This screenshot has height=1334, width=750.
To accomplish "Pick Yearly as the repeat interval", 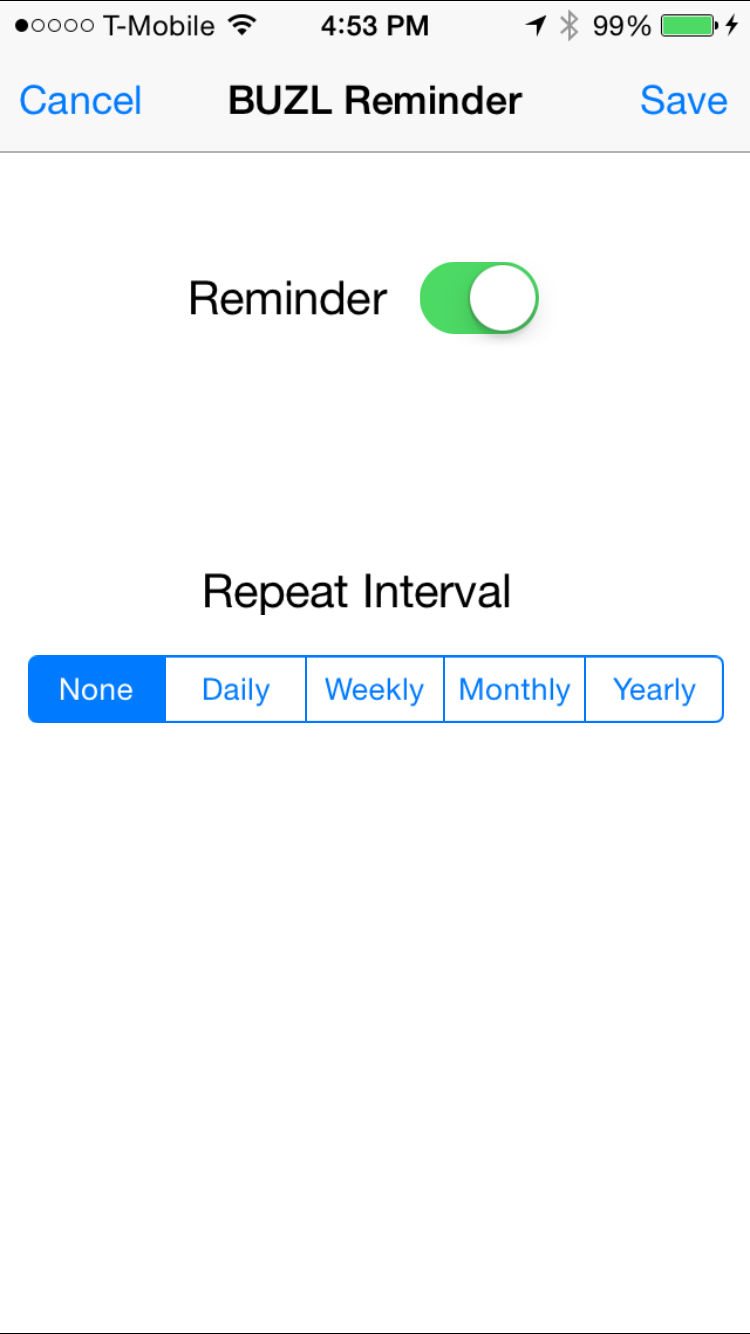I will coord(654,689).
